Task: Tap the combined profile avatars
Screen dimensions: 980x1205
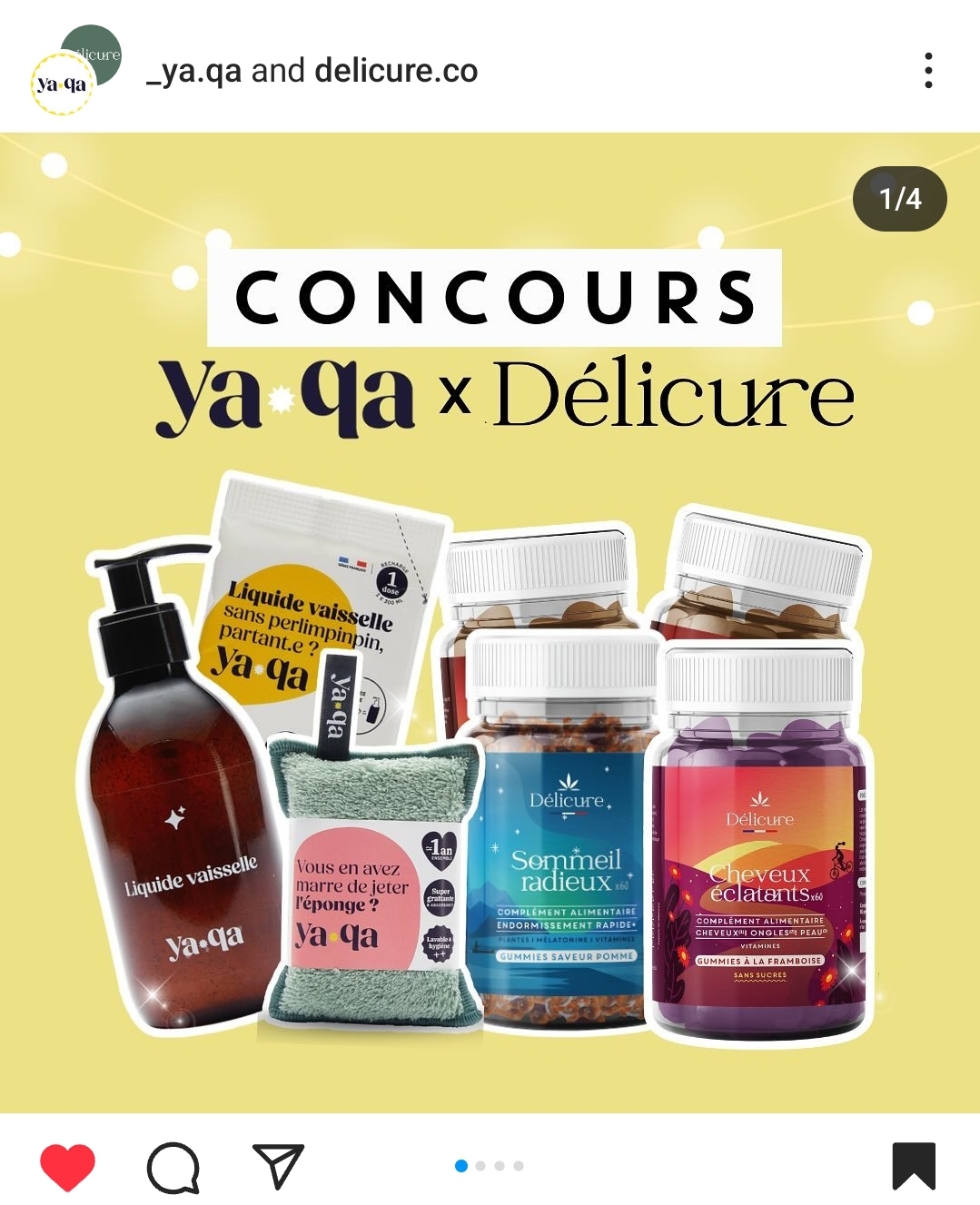Action: (x=74, y=71)
